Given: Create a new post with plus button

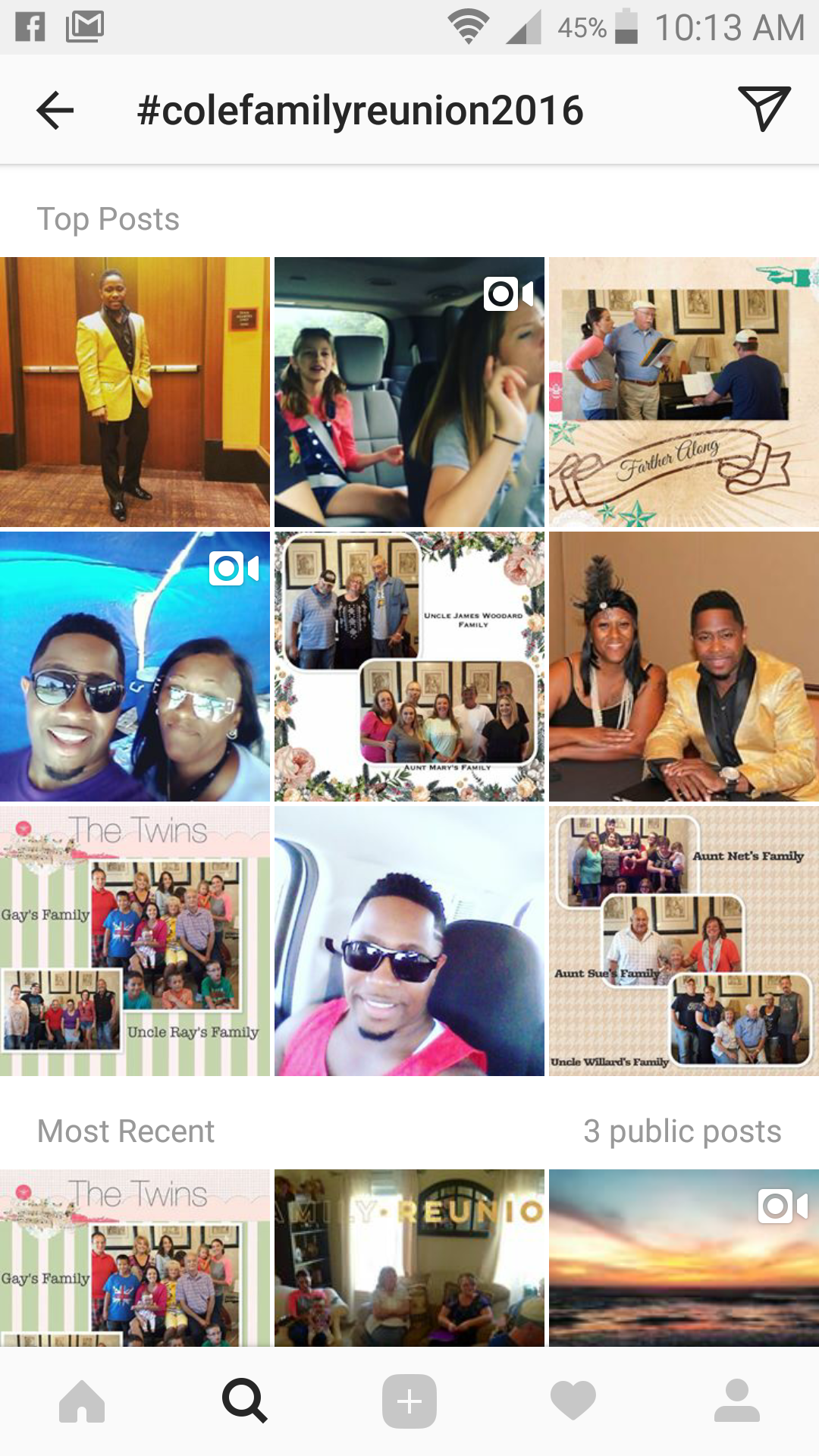Looking at the screenshot, I should 409,1401.
